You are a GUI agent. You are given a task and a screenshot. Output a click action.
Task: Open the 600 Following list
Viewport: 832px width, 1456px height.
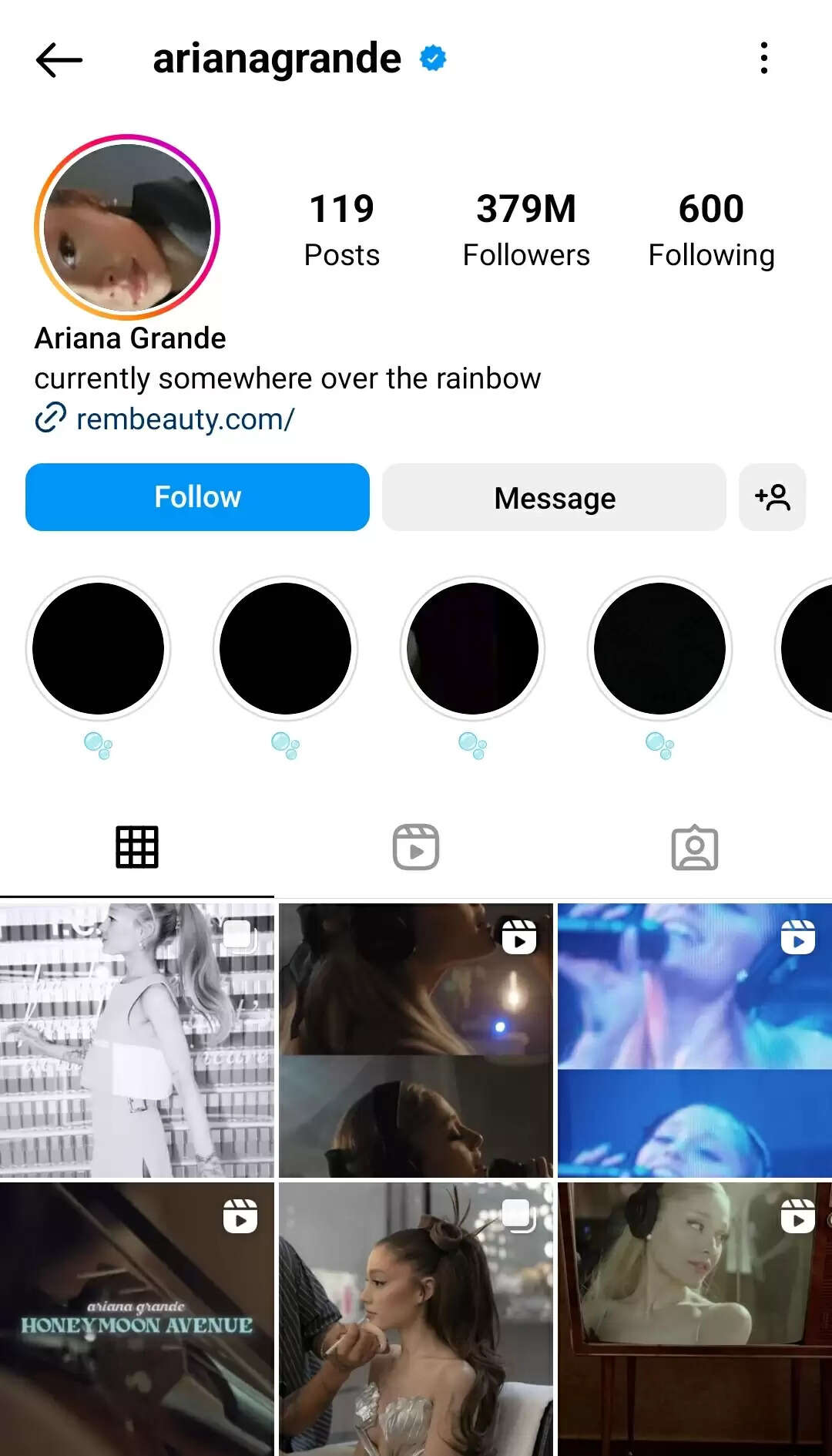(x=711, y=230)
